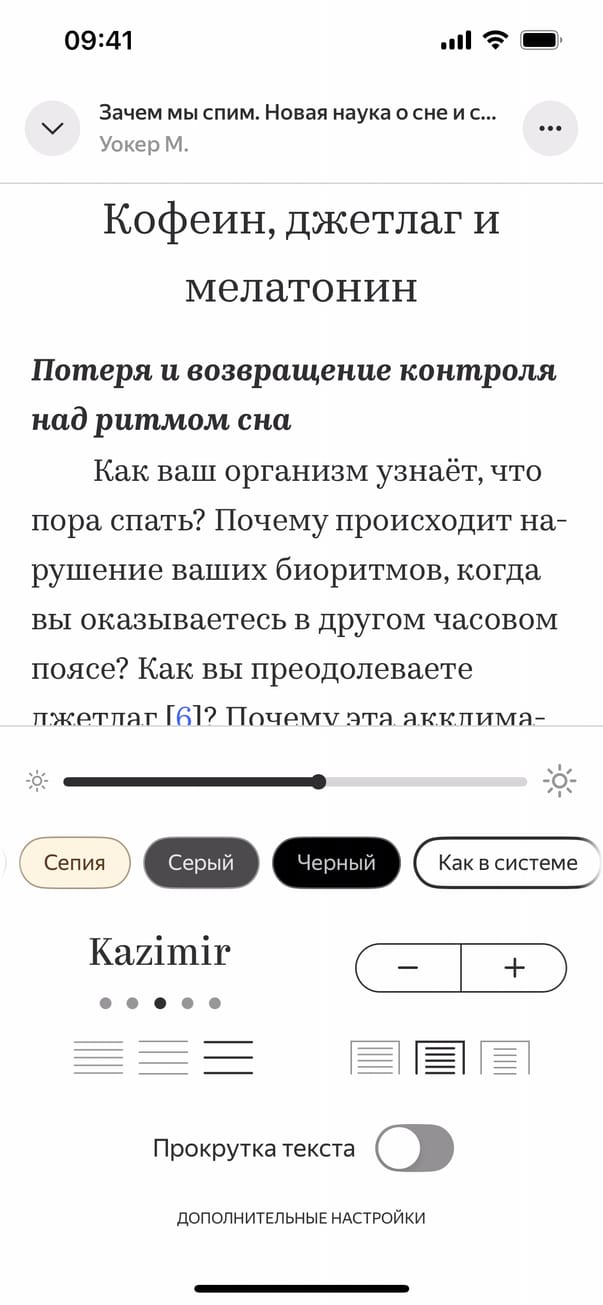Choose the medium page margins icon

(x=440, y=1057)
